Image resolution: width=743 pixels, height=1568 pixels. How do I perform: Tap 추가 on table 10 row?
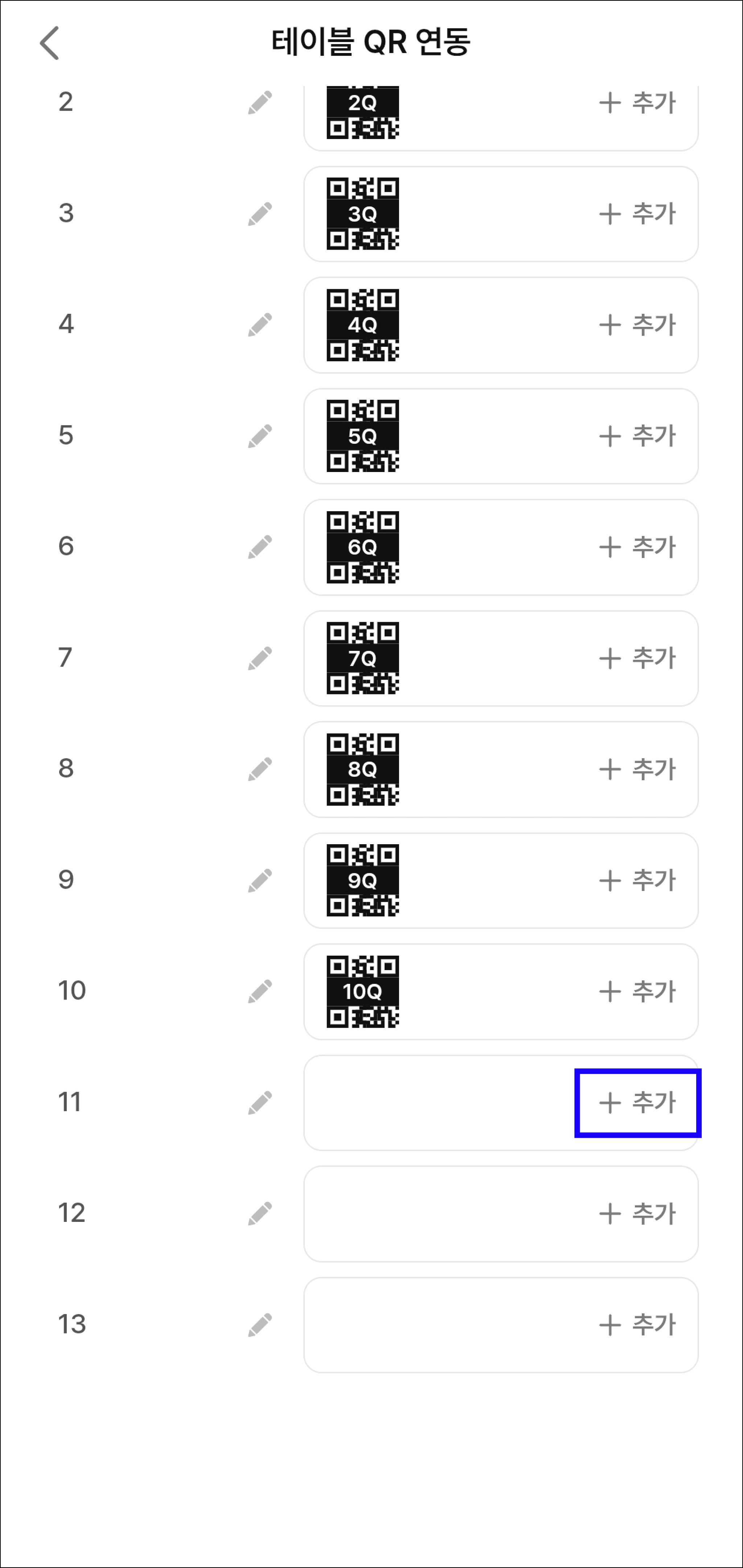click(x=637, y=992)
